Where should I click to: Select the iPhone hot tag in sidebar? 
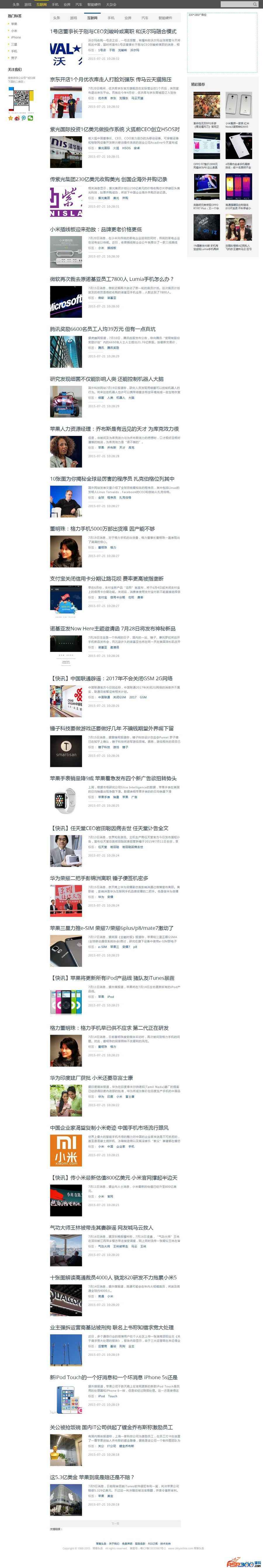point(16,37)
